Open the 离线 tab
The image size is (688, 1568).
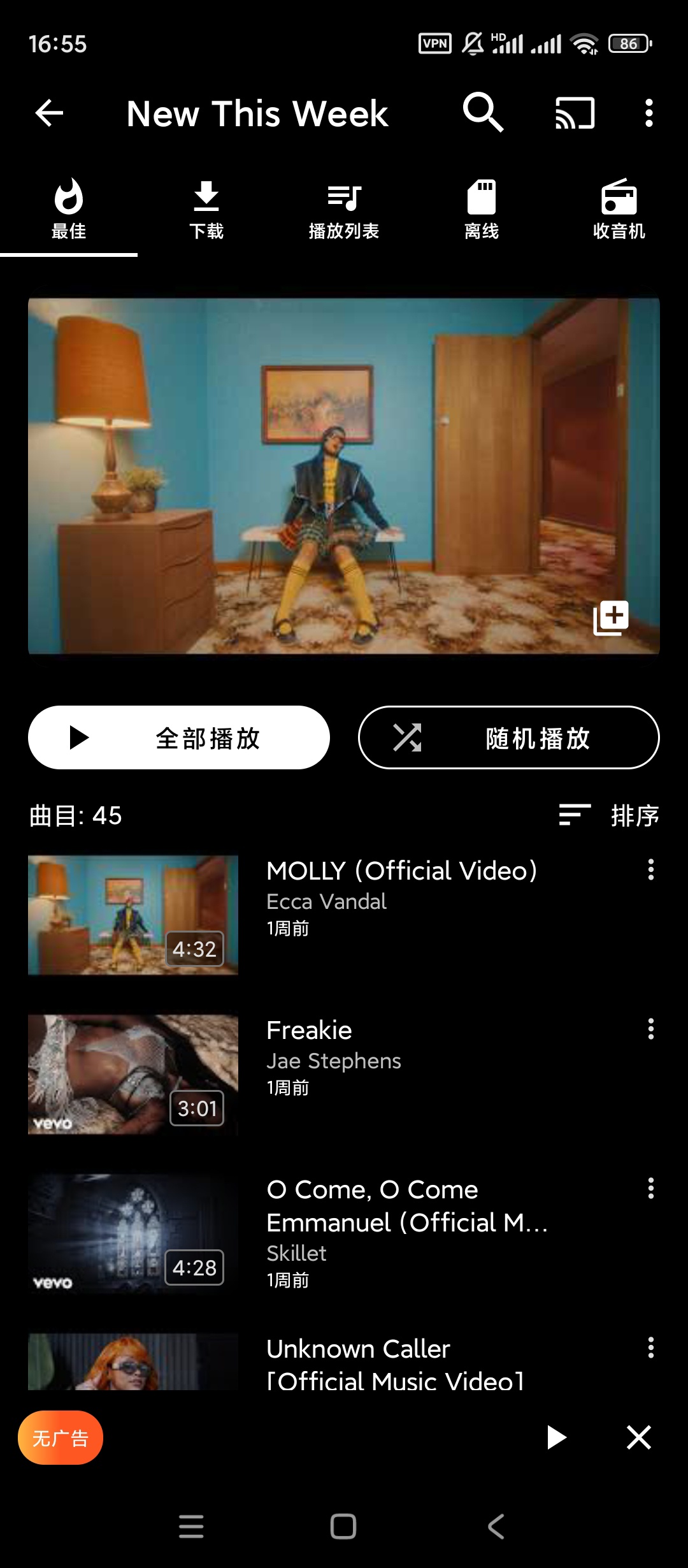click(x=482, y=209)
